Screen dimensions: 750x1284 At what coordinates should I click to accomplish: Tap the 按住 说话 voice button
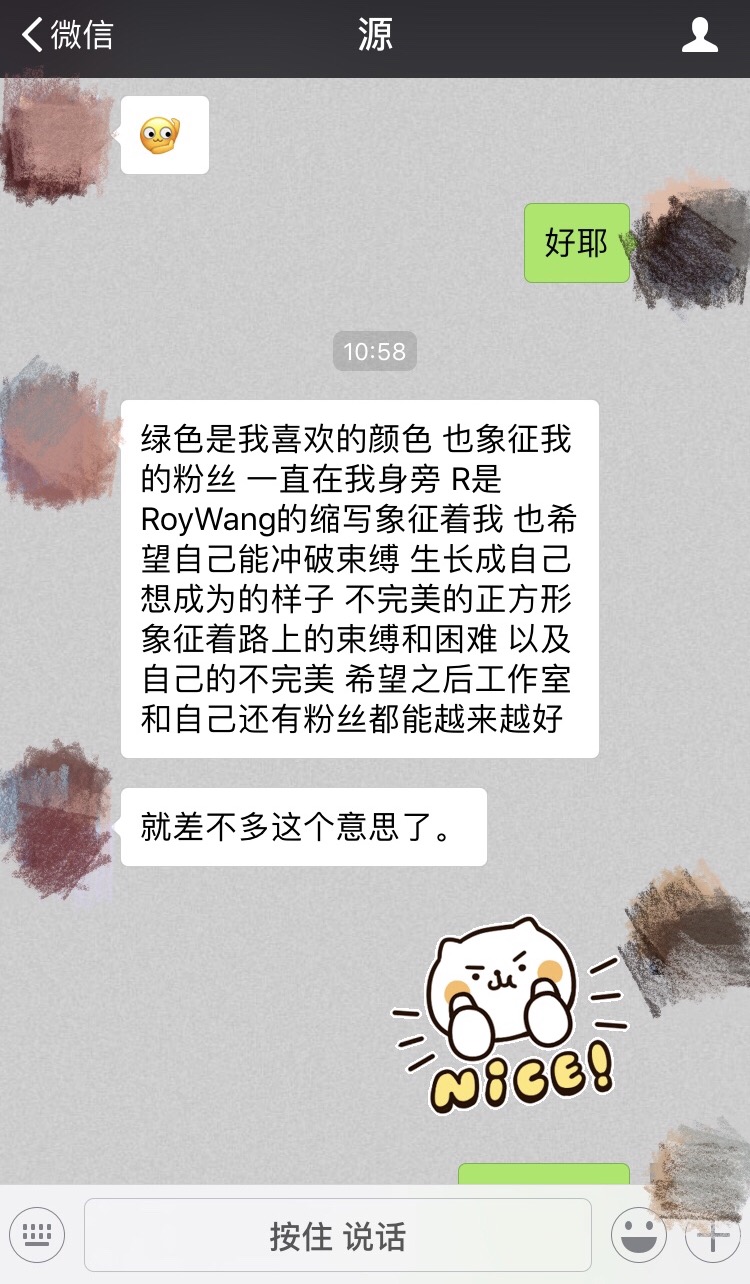coord(338,1235)
